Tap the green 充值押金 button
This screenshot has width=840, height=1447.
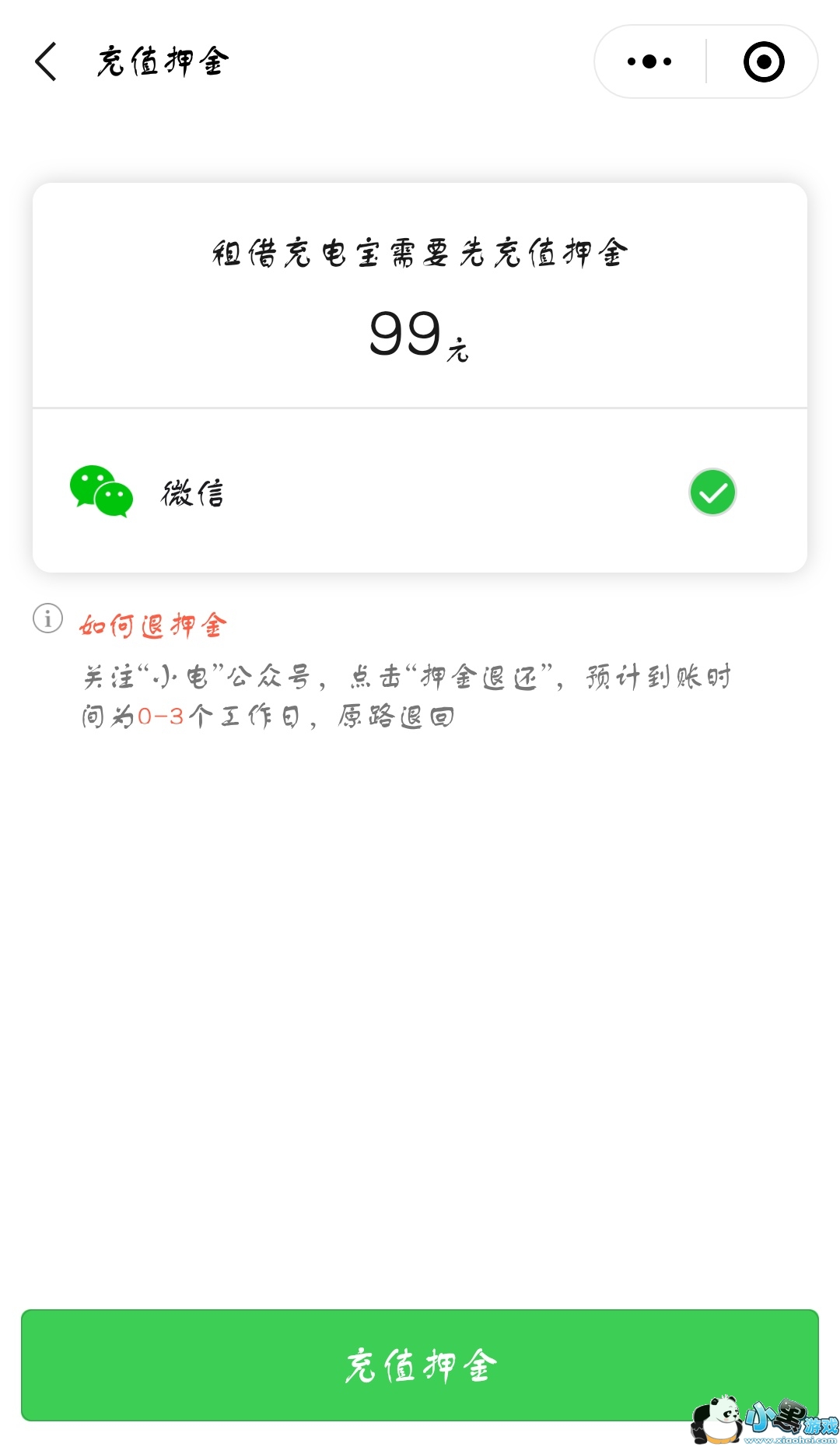(x=420, y=1365)
